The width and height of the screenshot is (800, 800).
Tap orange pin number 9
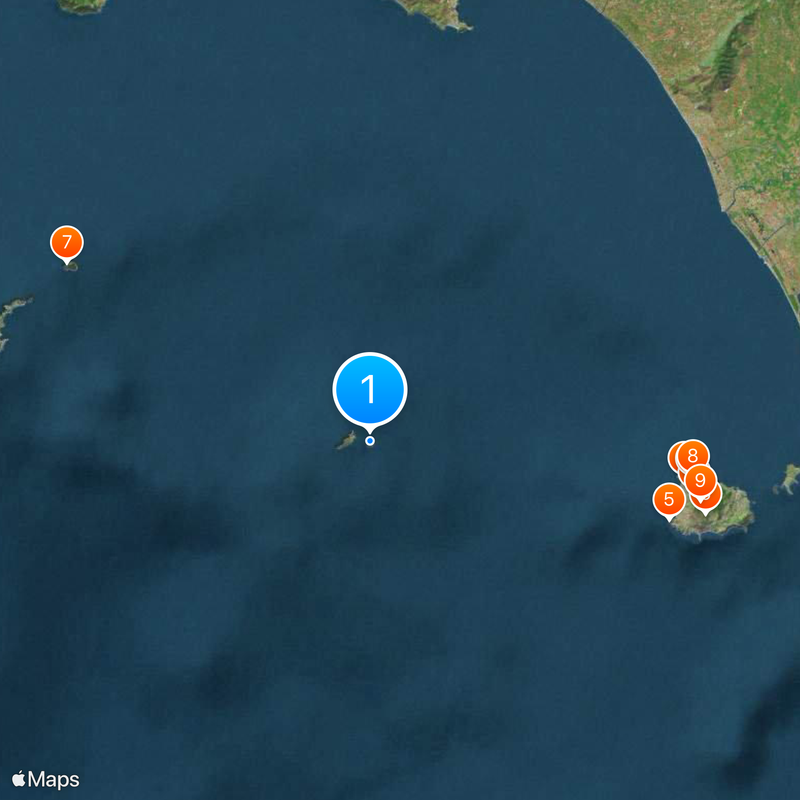[x=700, y=479]
